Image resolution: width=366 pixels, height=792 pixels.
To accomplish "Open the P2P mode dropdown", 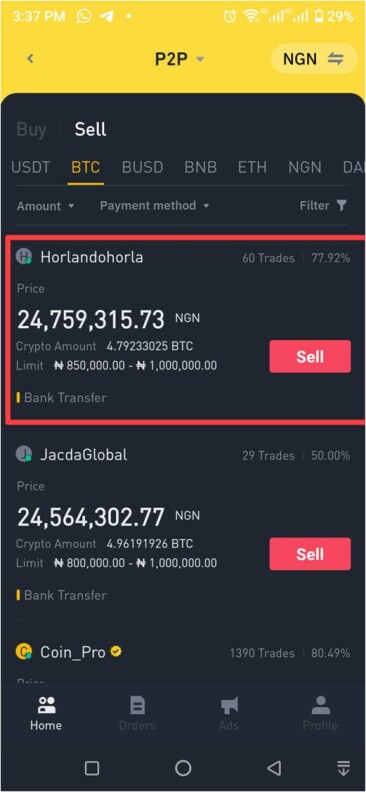I will pos(179,59).
